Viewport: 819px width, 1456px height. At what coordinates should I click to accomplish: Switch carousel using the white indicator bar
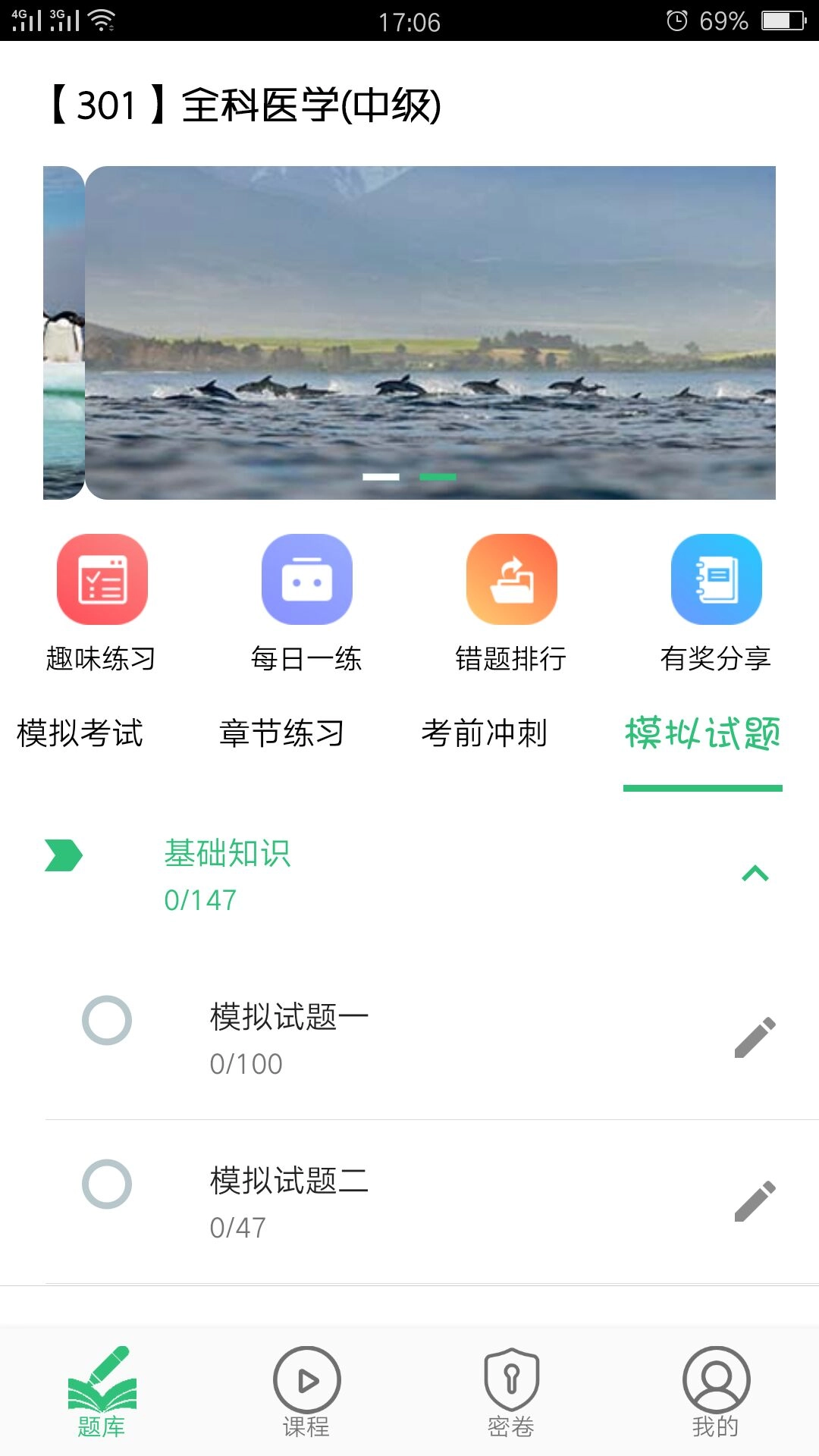(x=380, y=477)
